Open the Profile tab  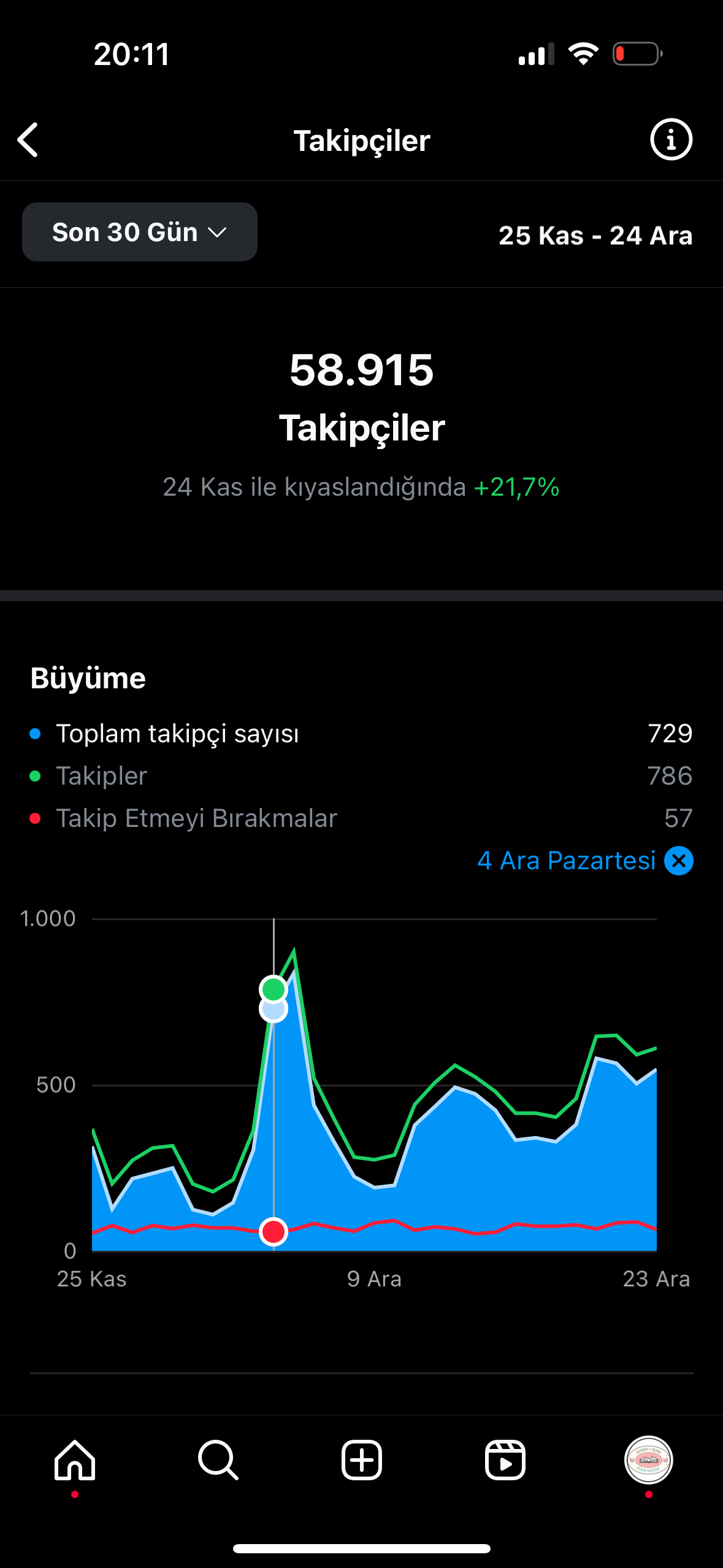(x=649, y=1460)
